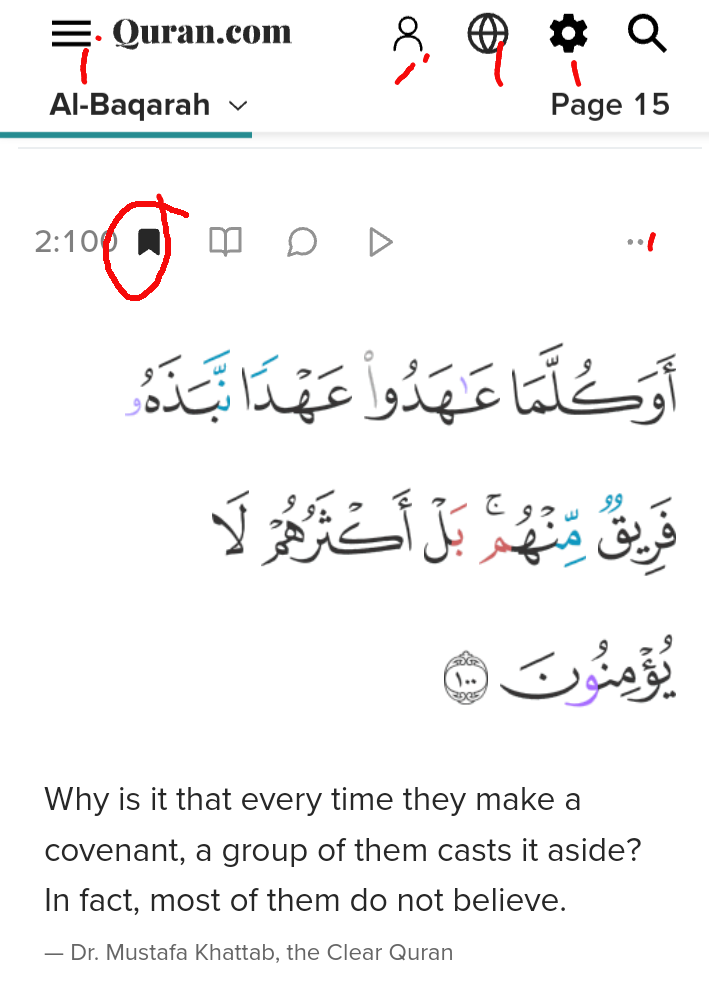Open the user profile icon
Viewport: 709px width, 1000px height.
click(407, 35)
